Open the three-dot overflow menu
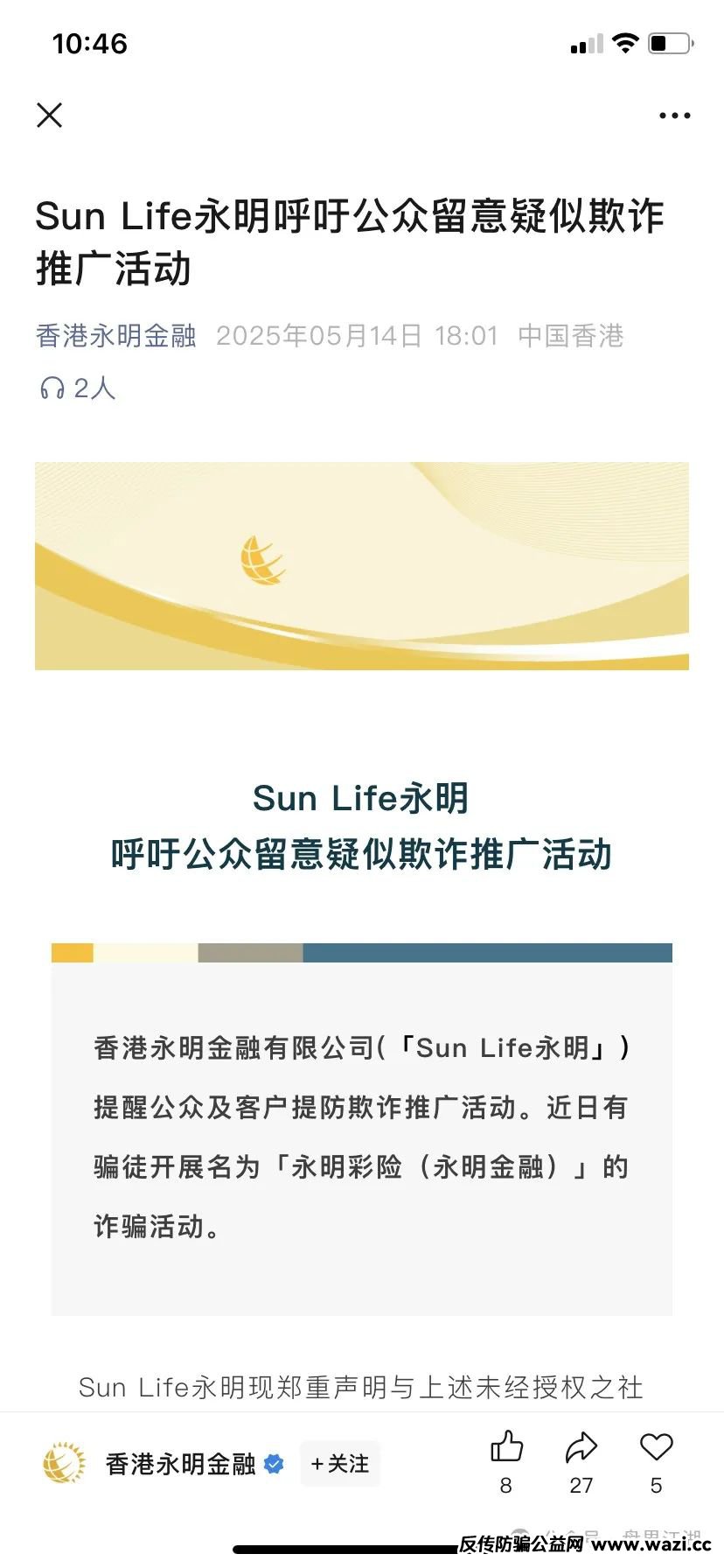This screenshot has width=724, height=1568. click(x=674, y=115)
